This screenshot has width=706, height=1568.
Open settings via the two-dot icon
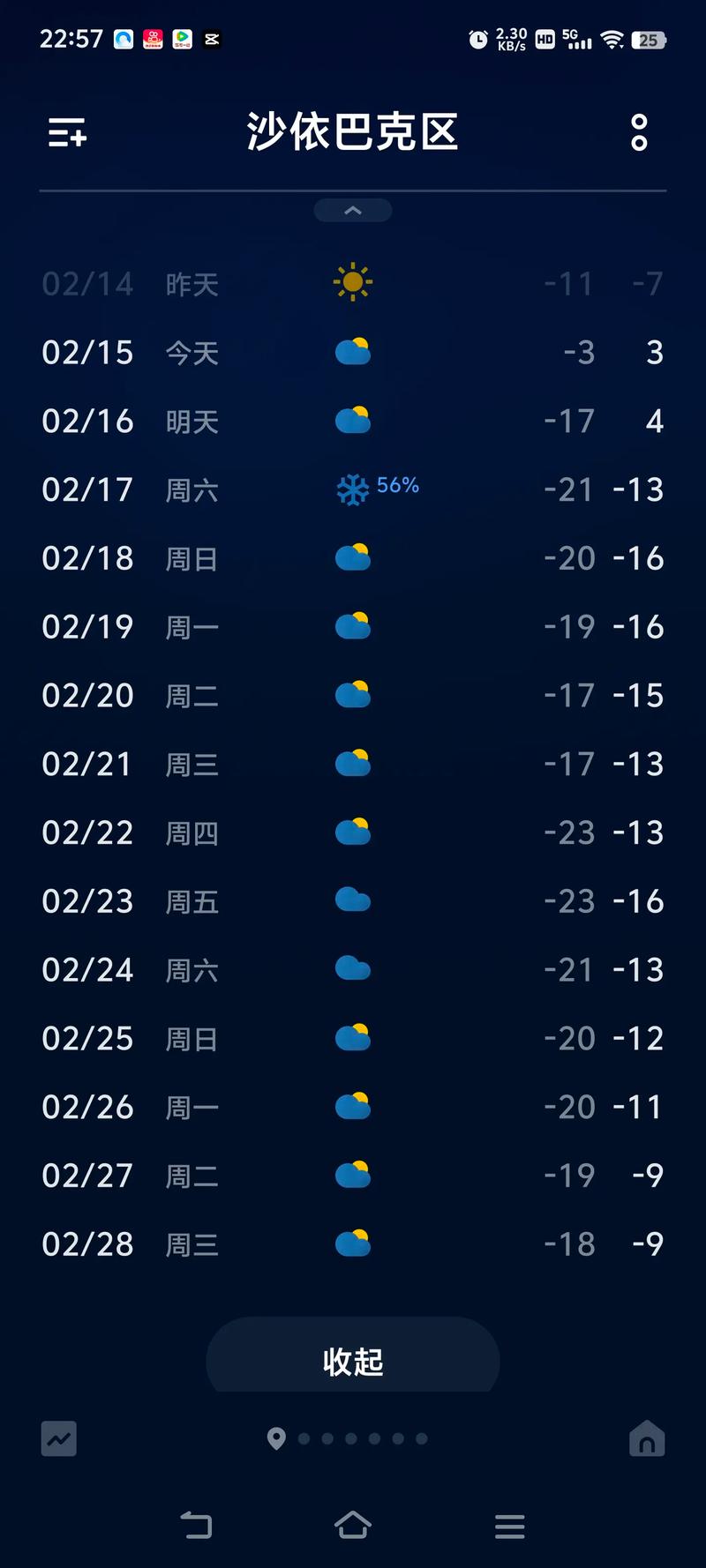coord(638,133)
